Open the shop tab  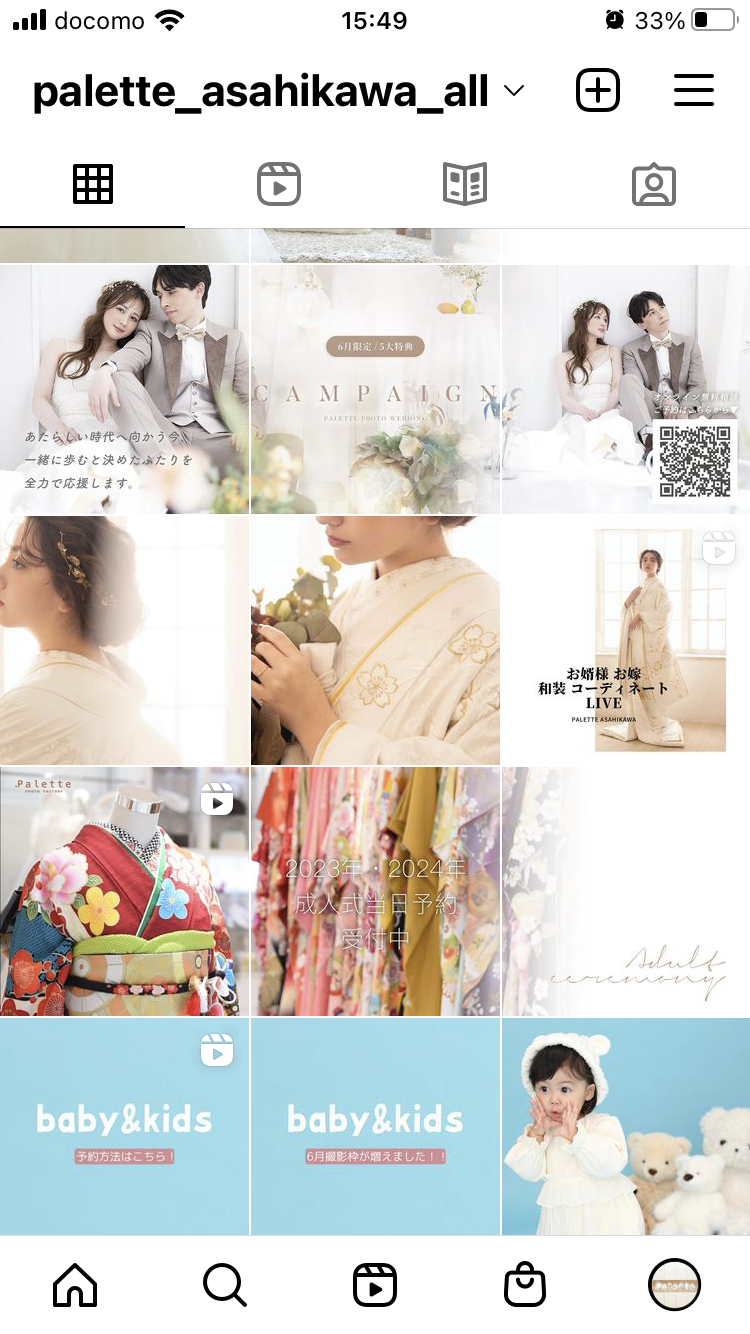pos(525,1285)
